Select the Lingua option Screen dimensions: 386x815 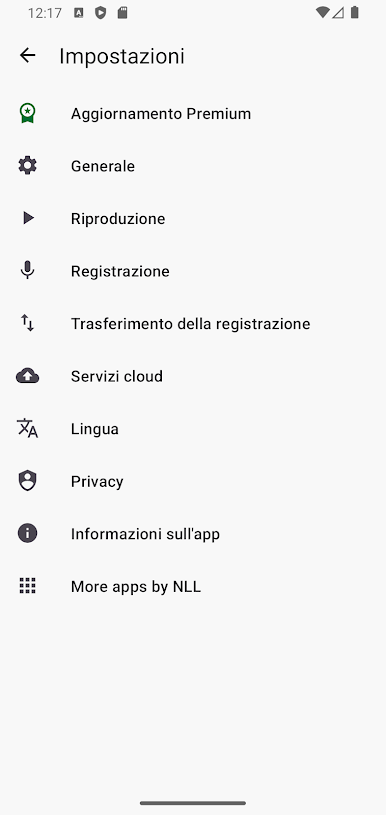[x=193, y=428]
